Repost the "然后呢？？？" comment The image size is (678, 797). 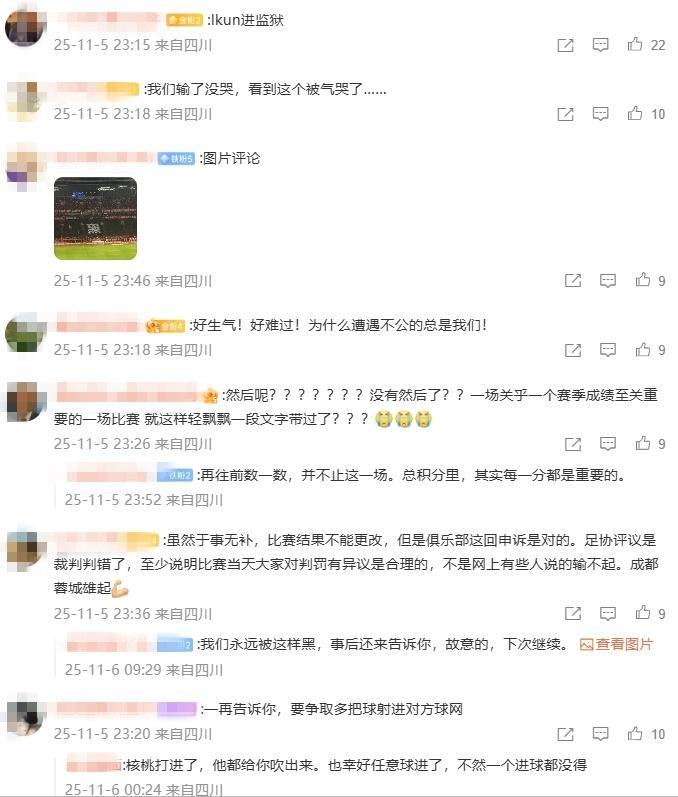573,443
